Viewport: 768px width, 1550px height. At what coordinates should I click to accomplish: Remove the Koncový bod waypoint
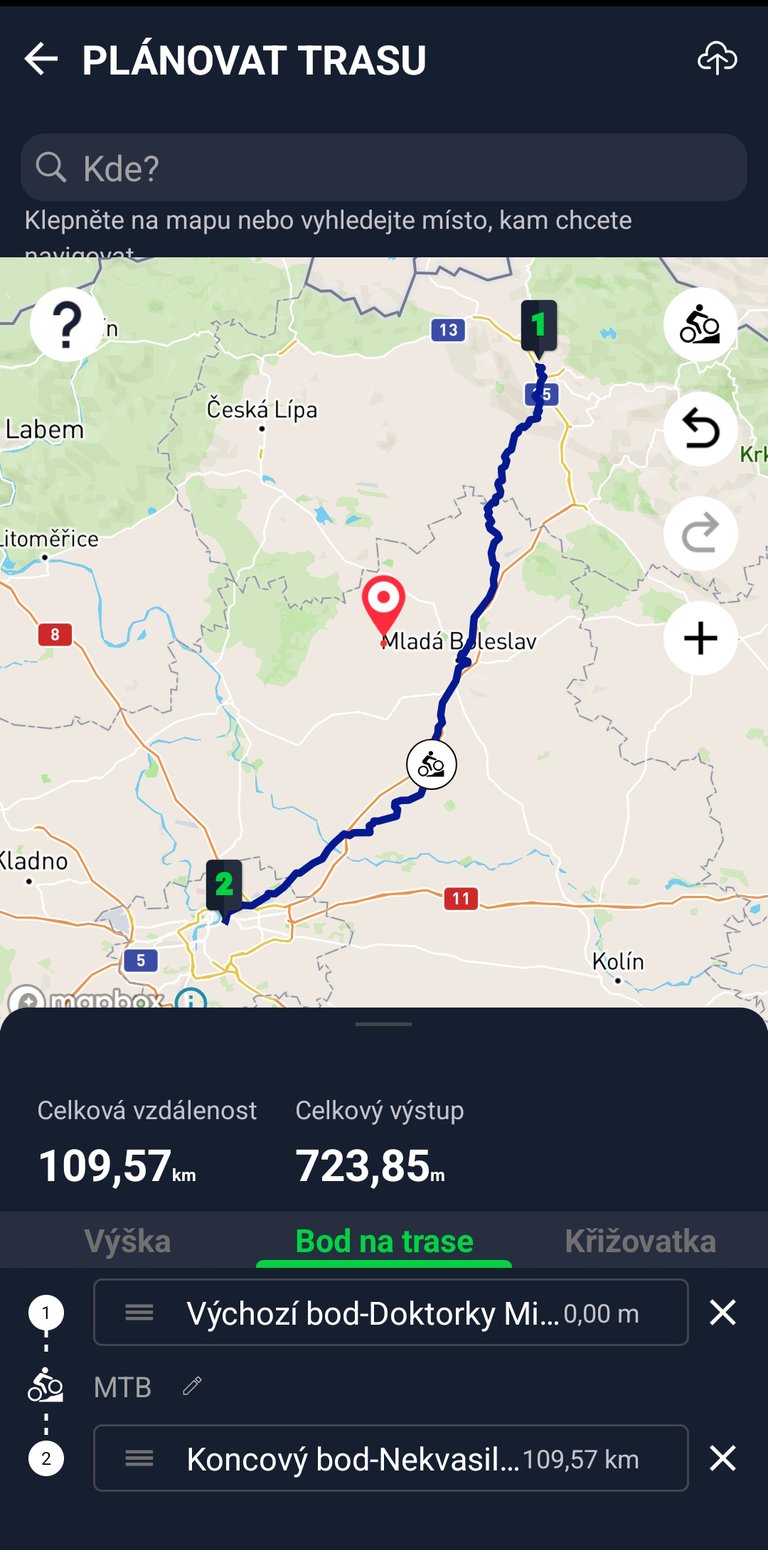[x=722, y=1459]
